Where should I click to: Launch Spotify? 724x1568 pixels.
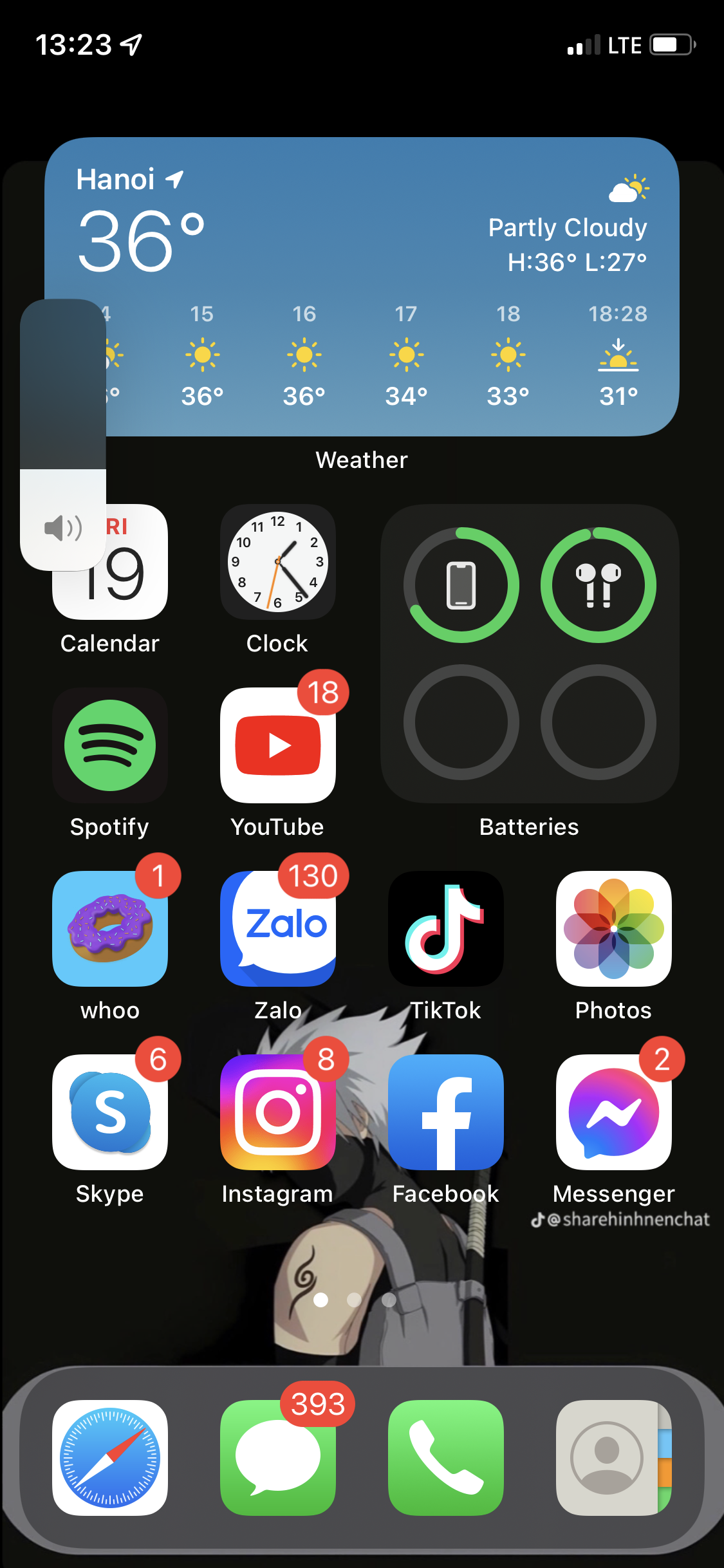coord(109,745)
